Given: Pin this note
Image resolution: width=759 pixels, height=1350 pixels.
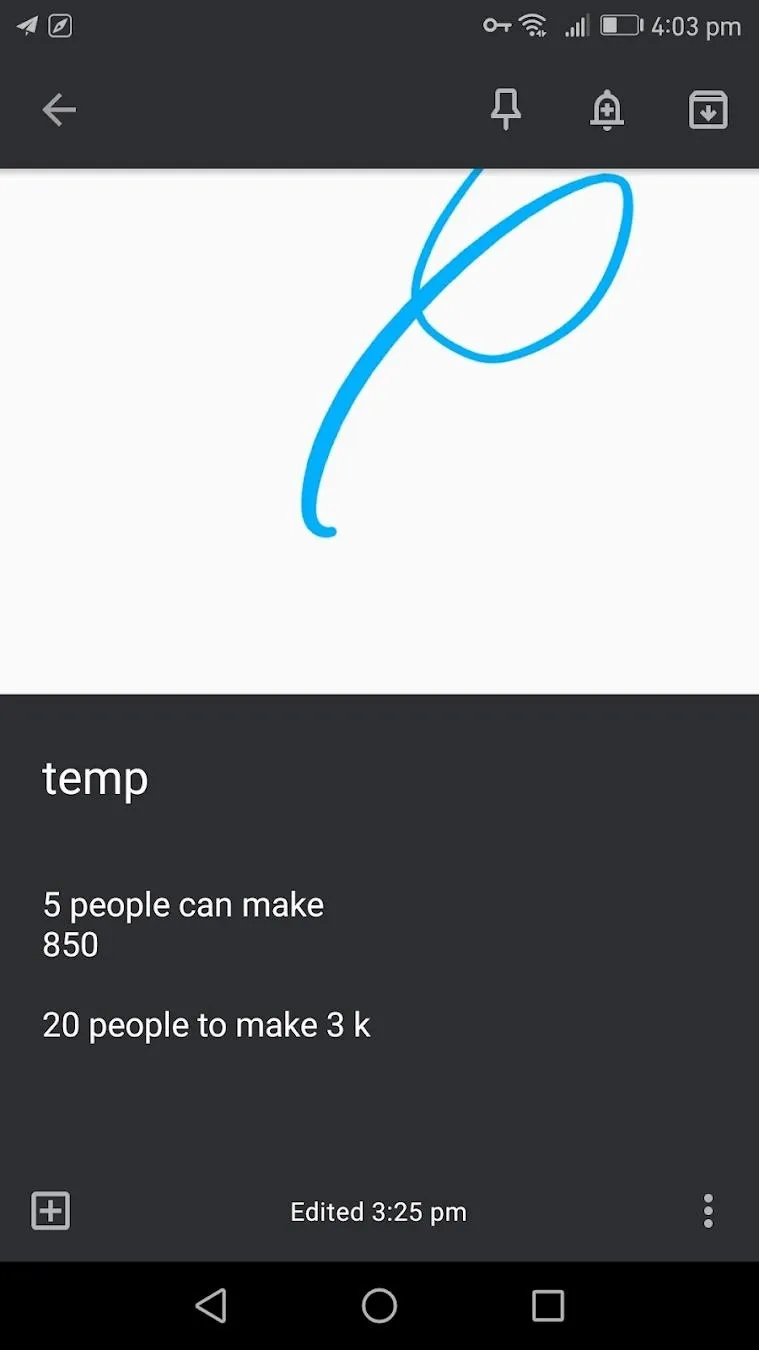Looking at the screenshot, I should [x=506, y=110].
